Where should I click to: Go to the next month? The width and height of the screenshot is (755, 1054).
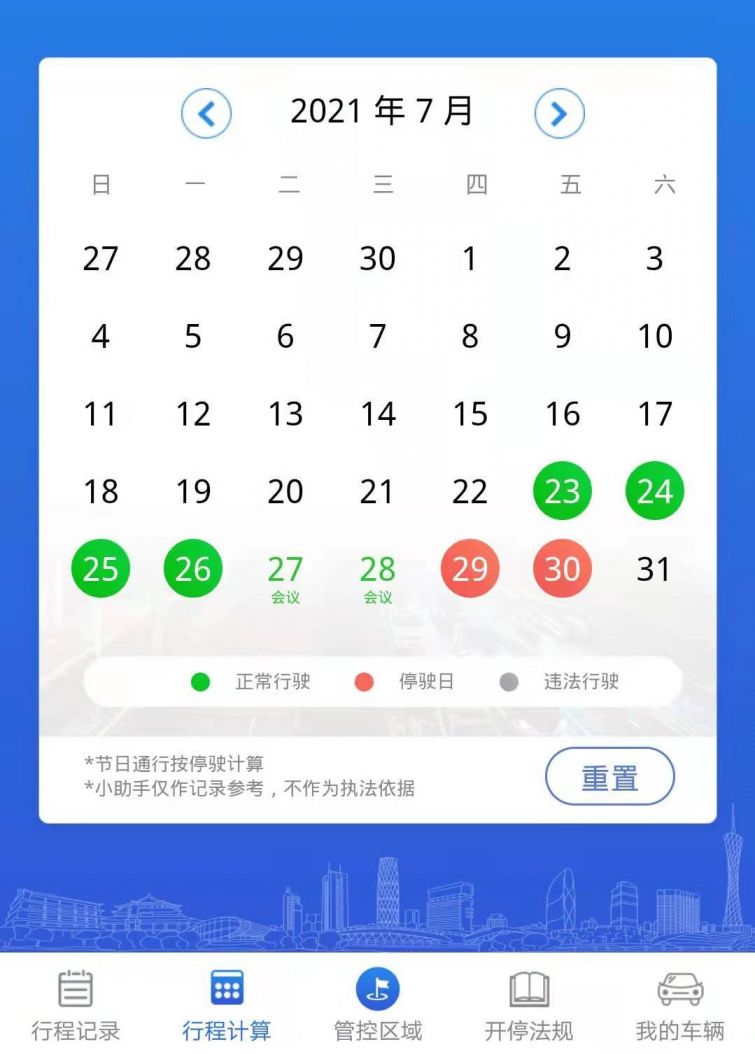559,114
